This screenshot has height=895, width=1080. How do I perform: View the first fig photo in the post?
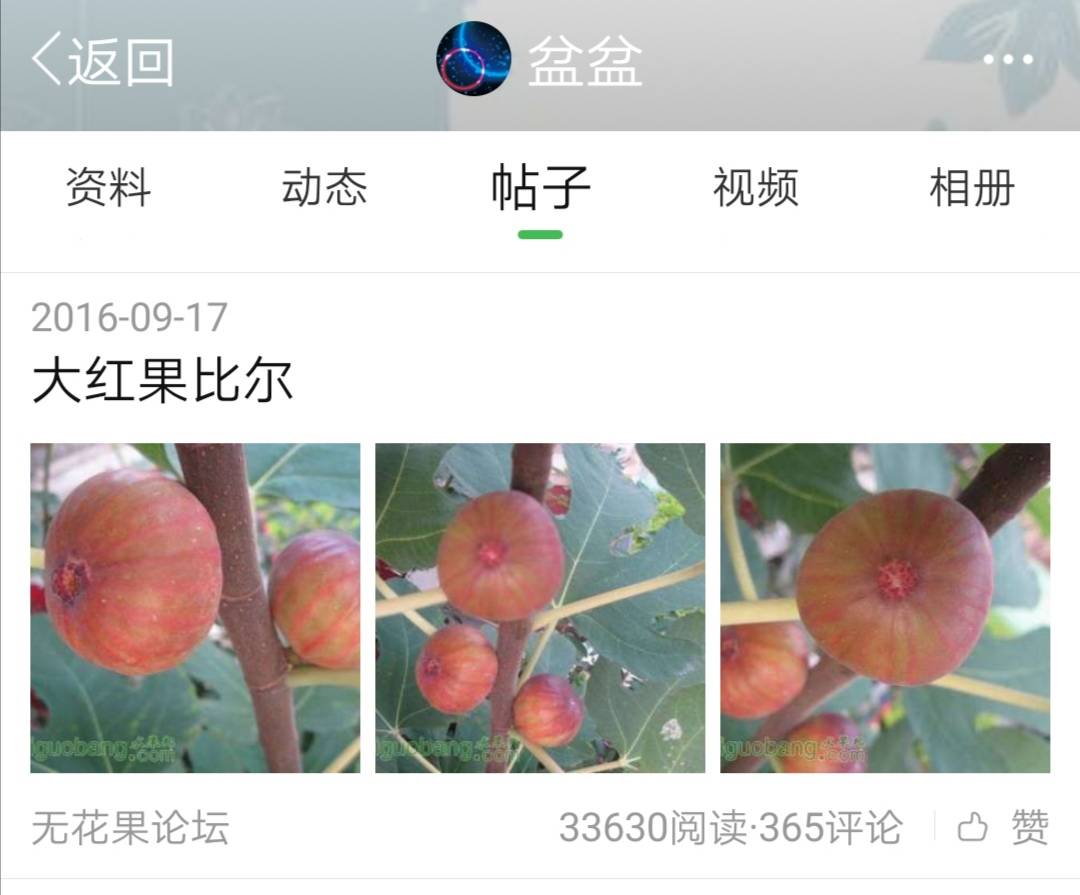(x=195, y=608)
